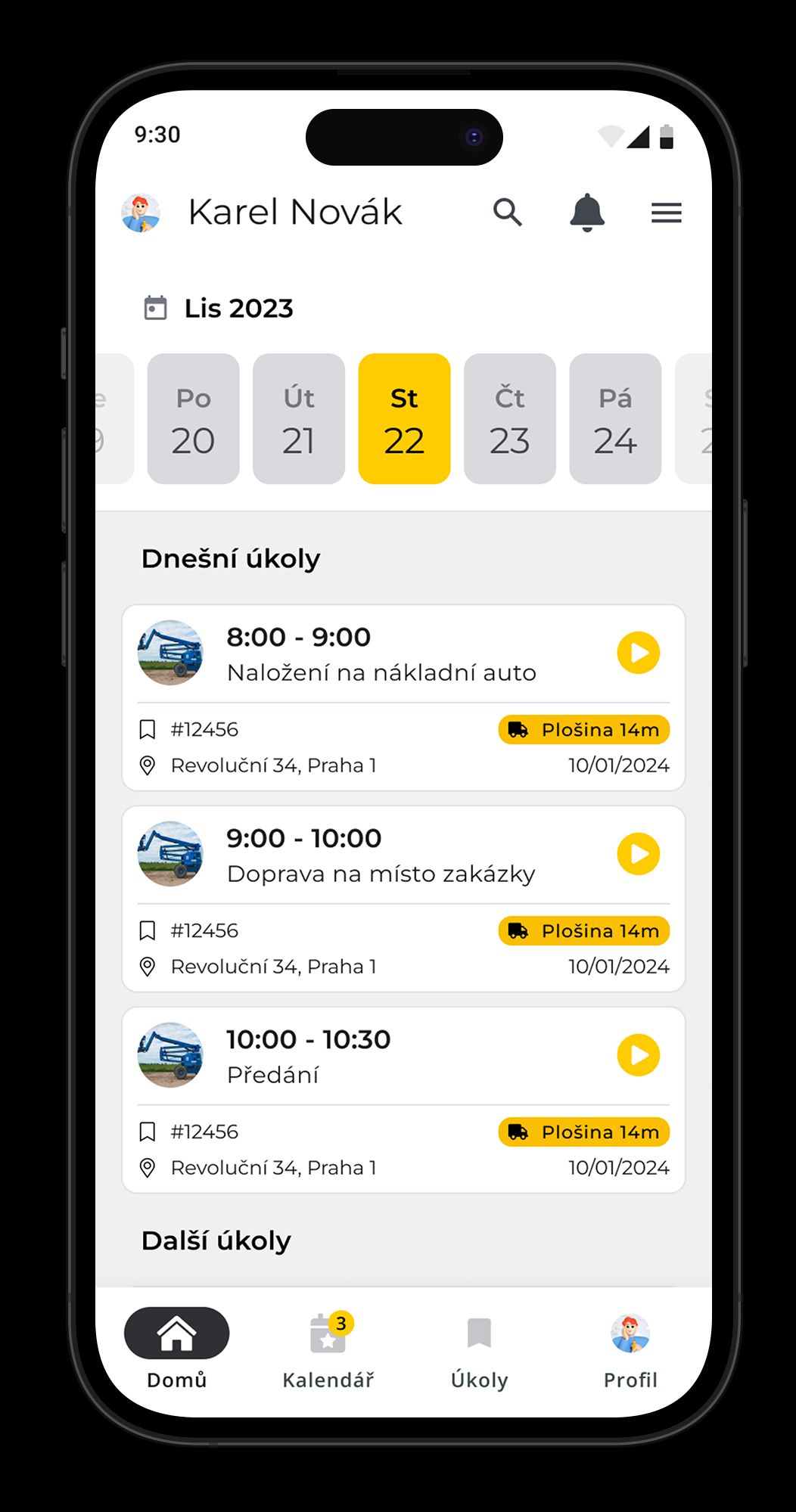Open the Lis 2023 month picker

click(219, 309)
